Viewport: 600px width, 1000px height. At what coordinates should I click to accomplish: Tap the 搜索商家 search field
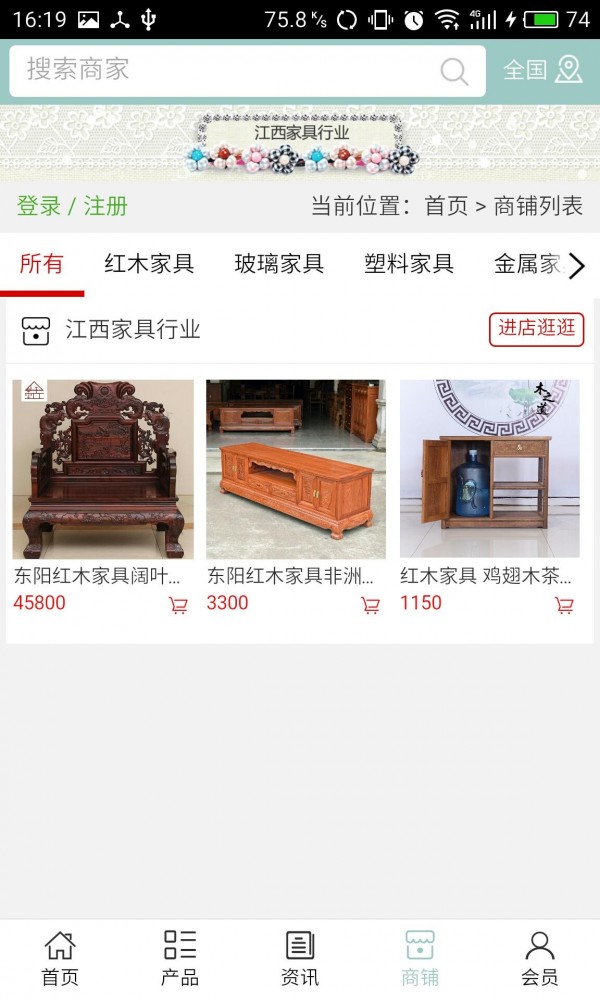tap(230, 70)
